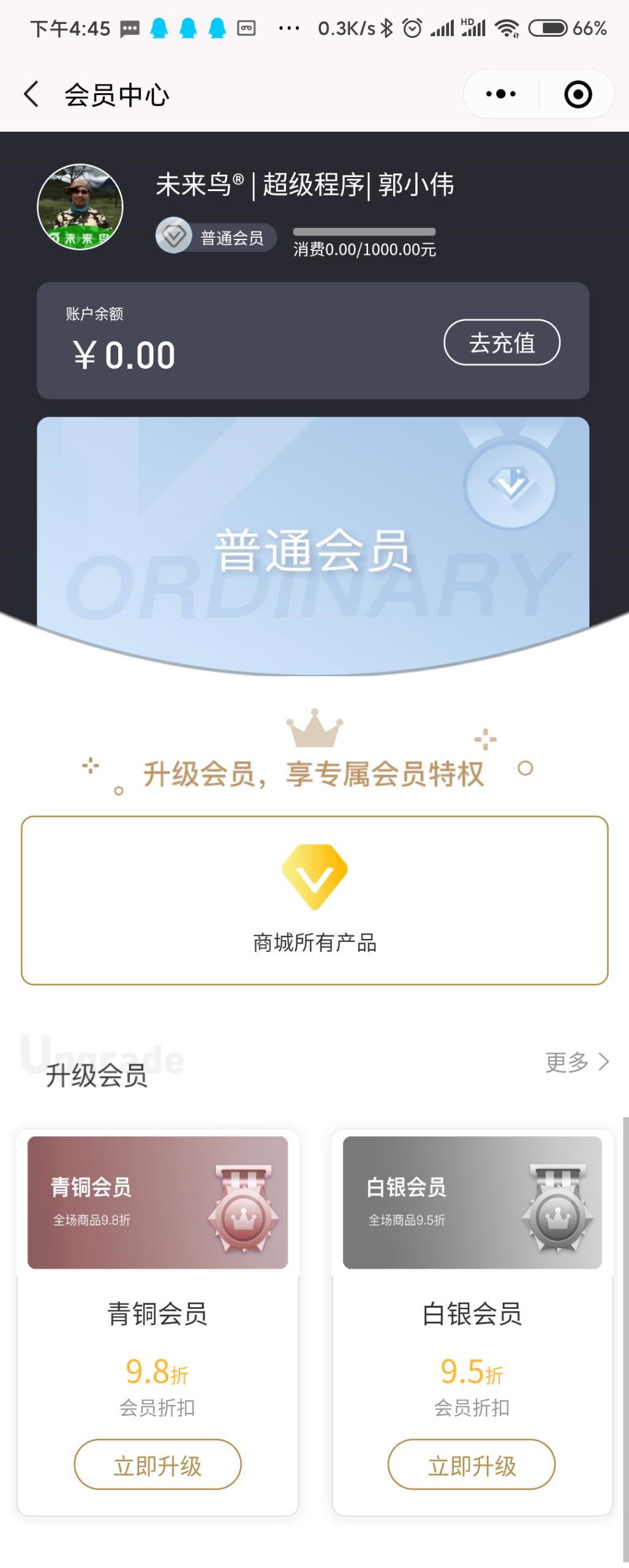Image resolution: width=629 pixels, height=1568 pixels.
Task: View 更多 upgrade membership options
Action: coord(576,1061)
